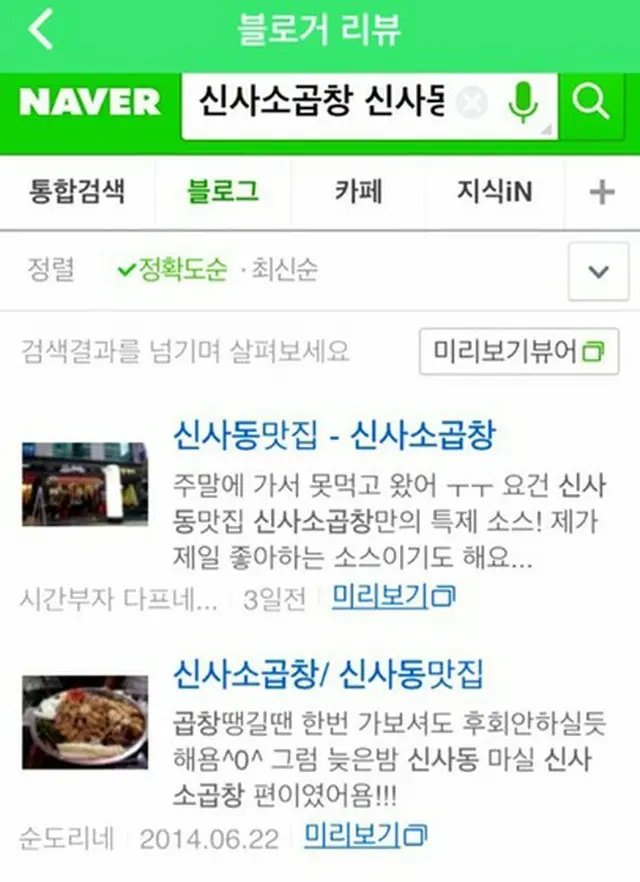Sort results by 정확도순
This screenshot has width=640, height=882.
172,270
